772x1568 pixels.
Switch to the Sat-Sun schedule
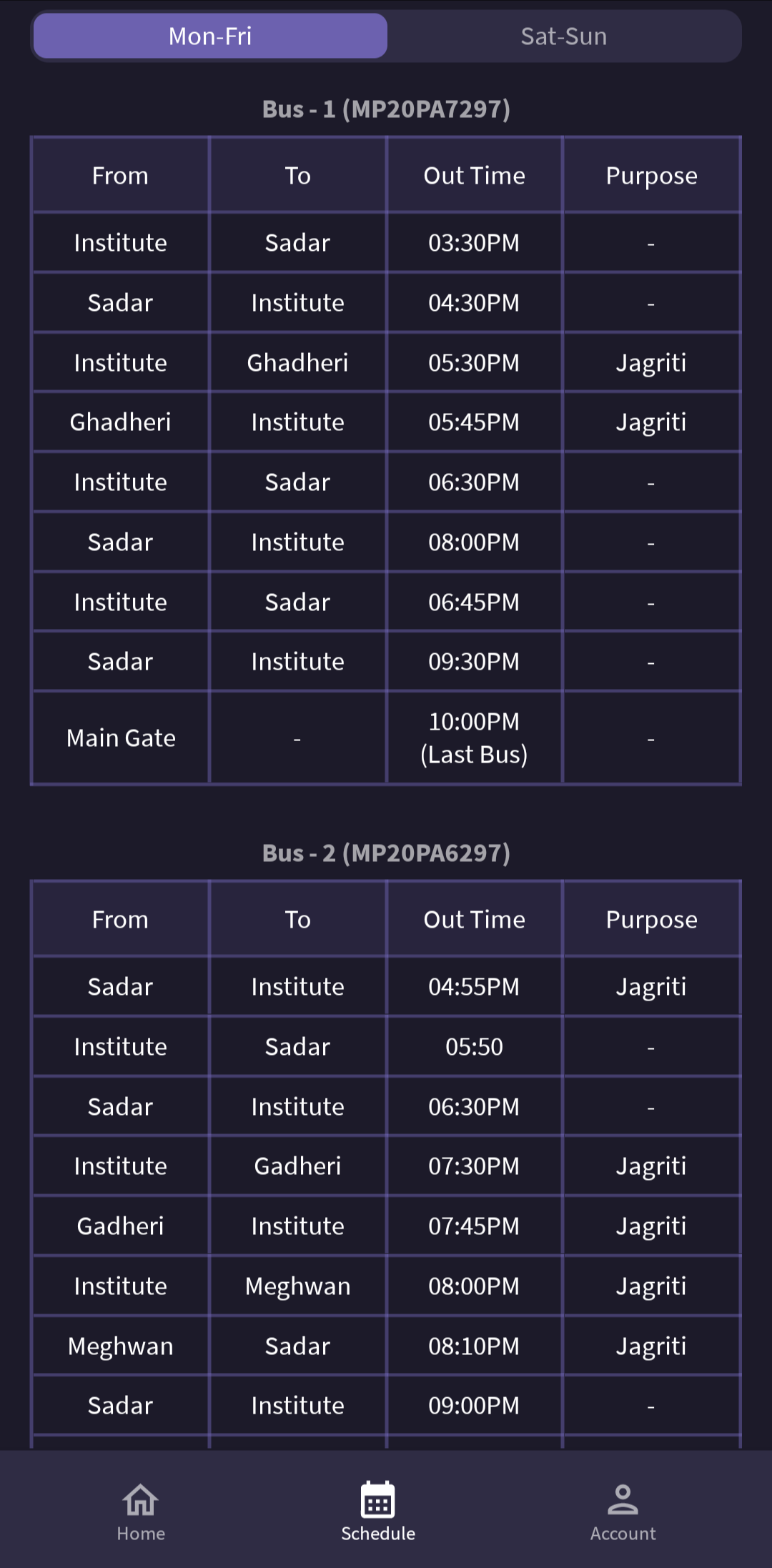[563, 36]
